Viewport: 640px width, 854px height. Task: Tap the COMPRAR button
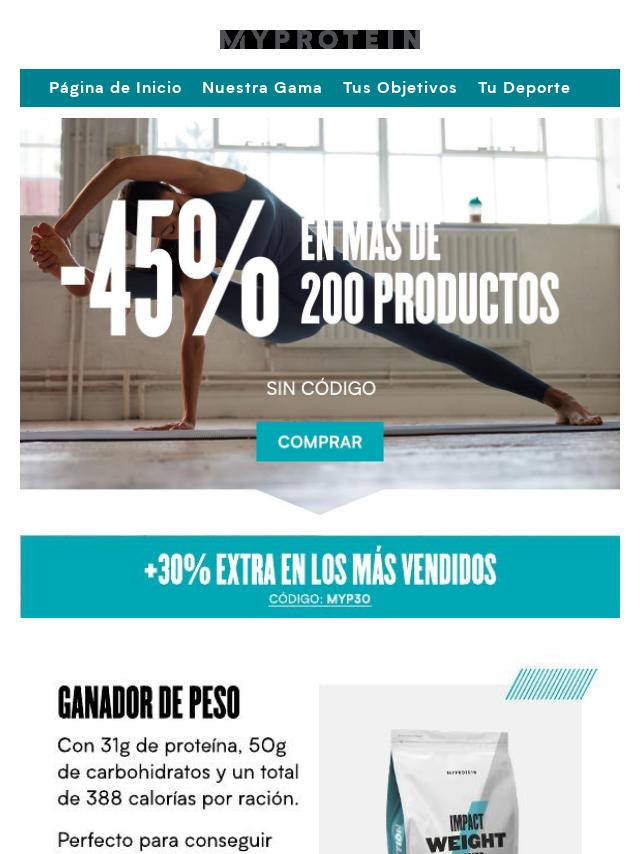[320, 442]
